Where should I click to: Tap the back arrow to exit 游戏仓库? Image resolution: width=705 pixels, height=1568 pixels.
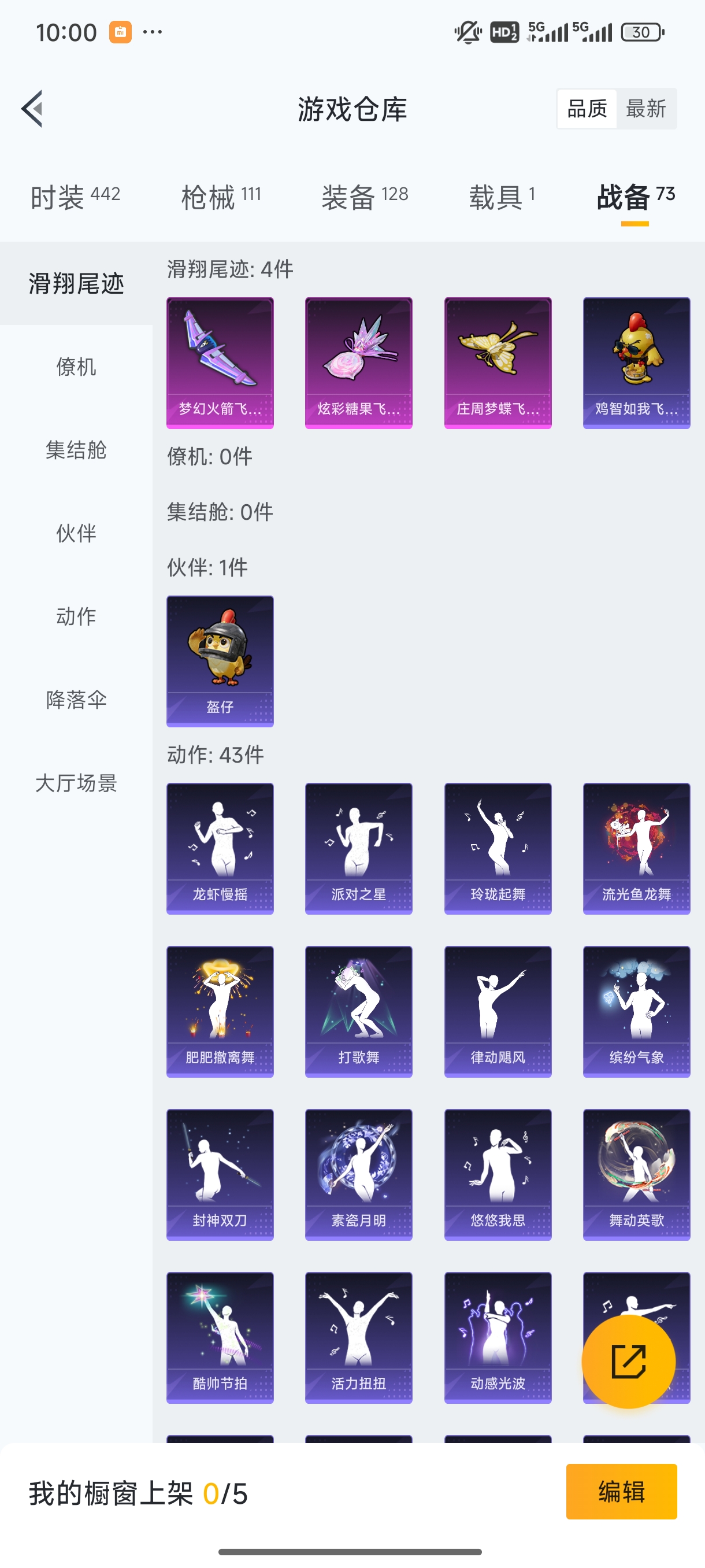tap(32, 108)
